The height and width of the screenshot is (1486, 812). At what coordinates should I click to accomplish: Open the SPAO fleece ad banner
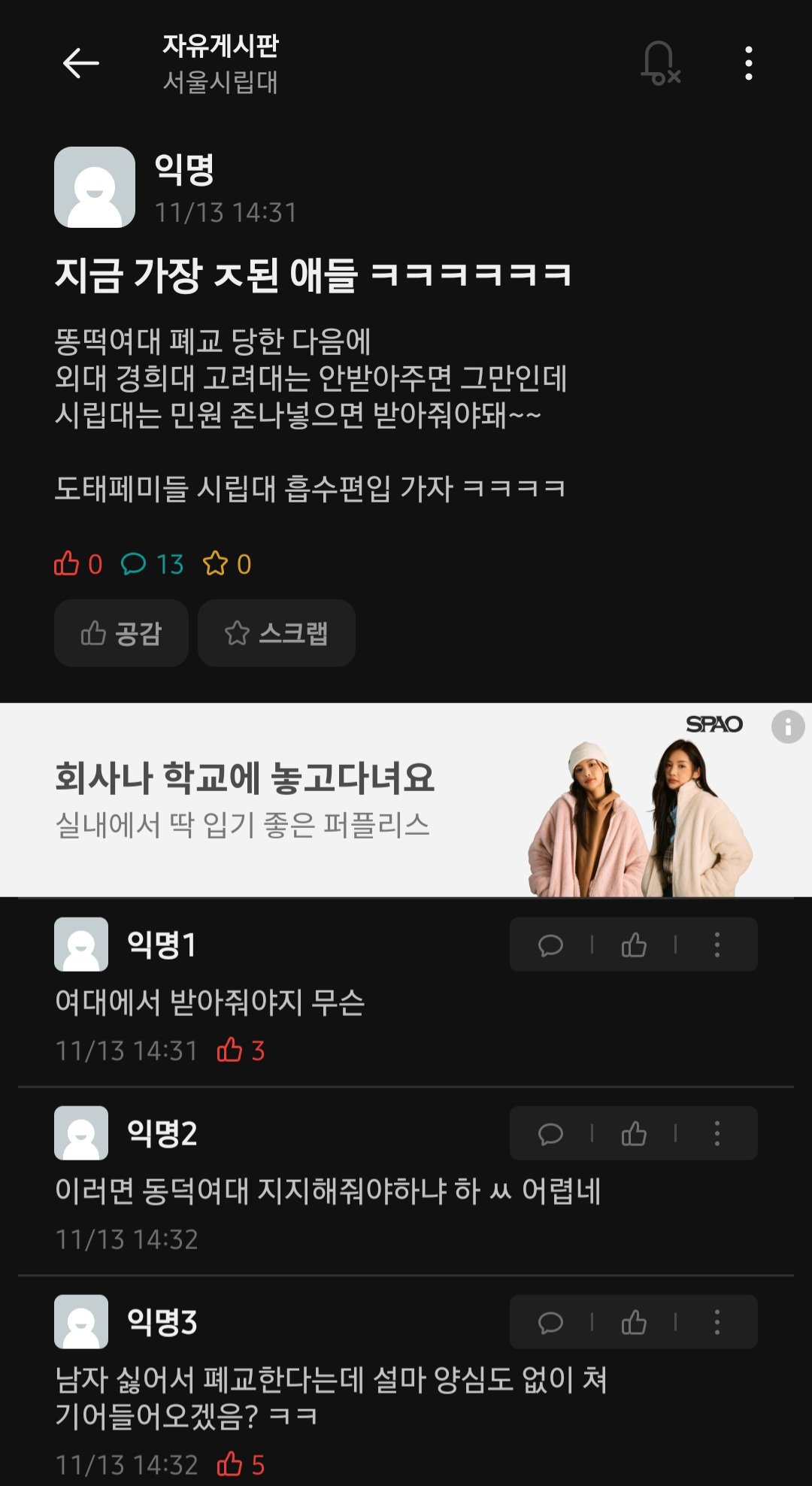point(376,800)
